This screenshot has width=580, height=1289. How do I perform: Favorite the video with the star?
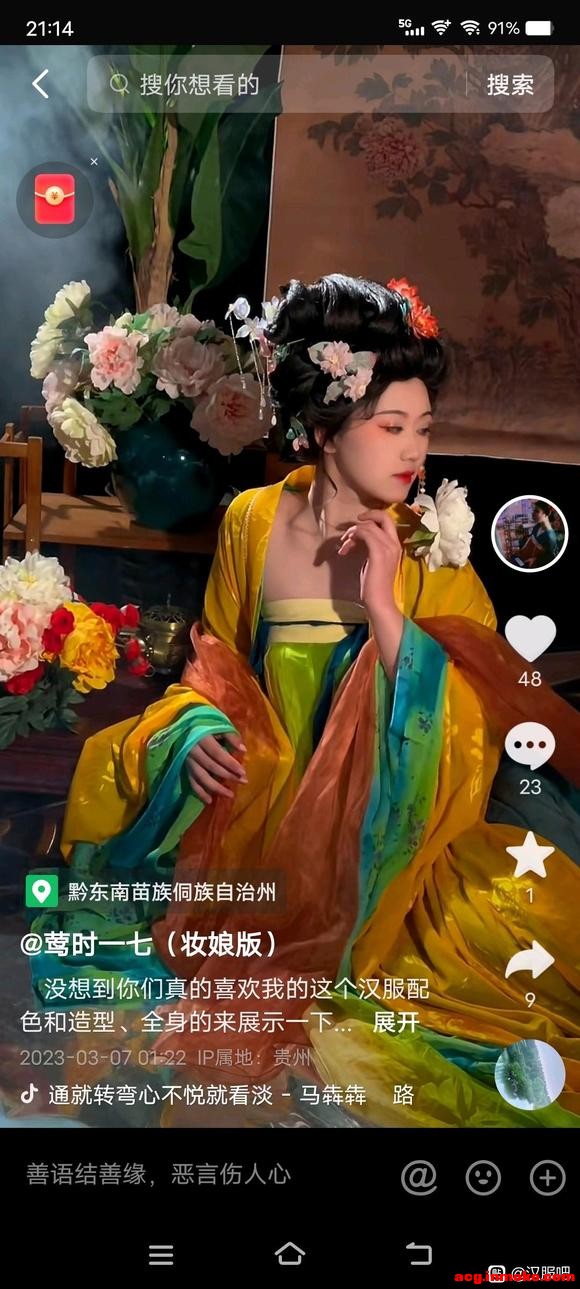530,855
